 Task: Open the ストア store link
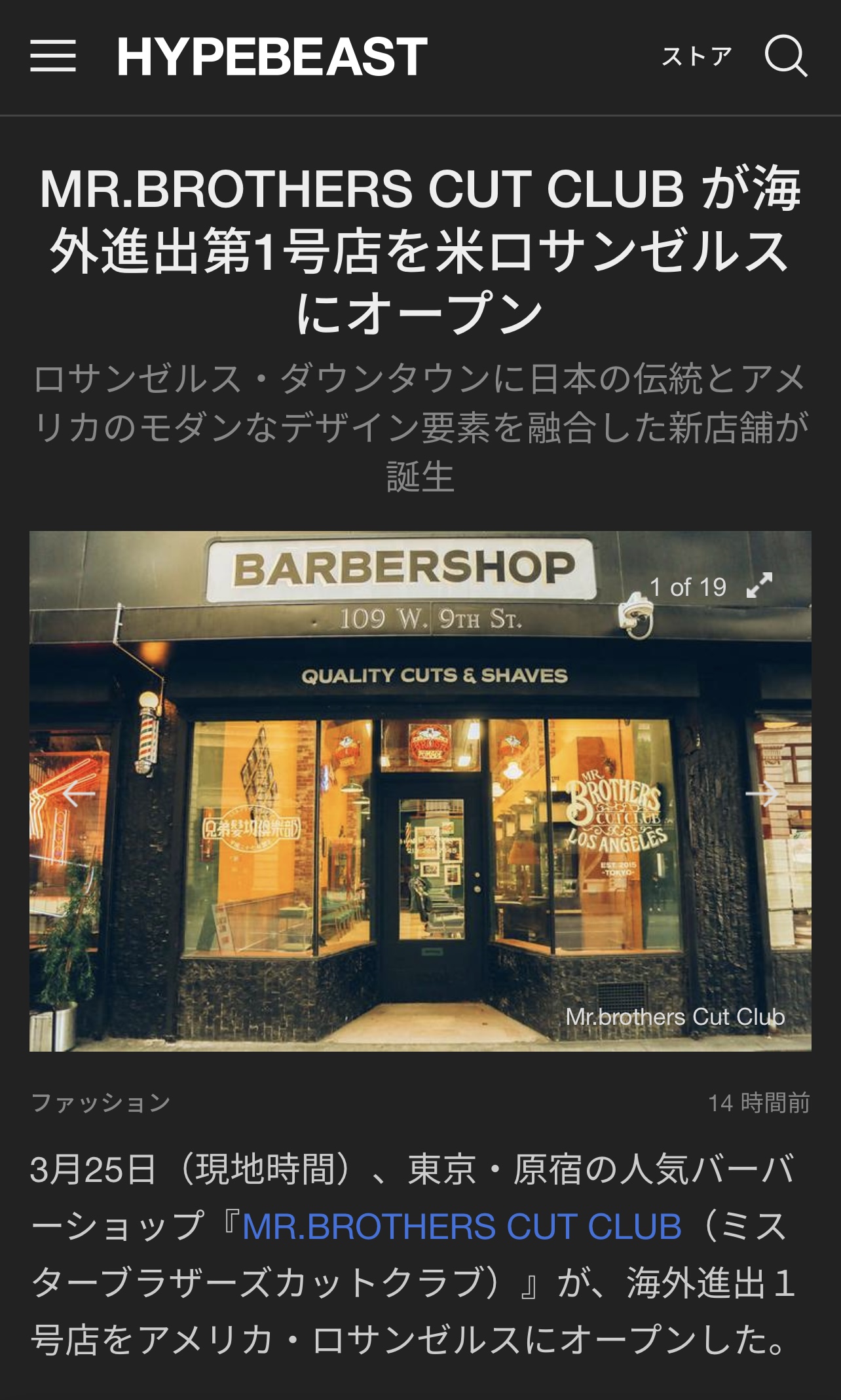(x=696, y=57)
